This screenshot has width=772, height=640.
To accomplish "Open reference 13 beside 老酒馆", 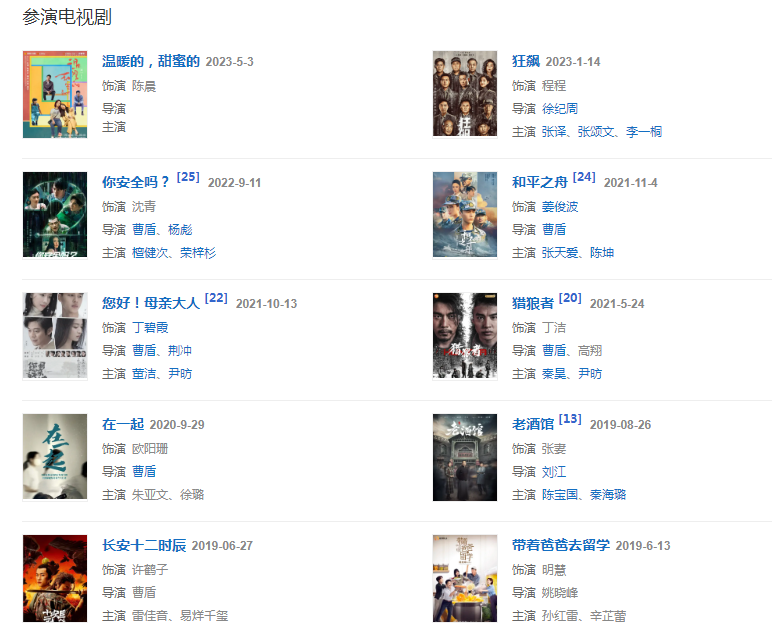I will click(x=570, y=419).
